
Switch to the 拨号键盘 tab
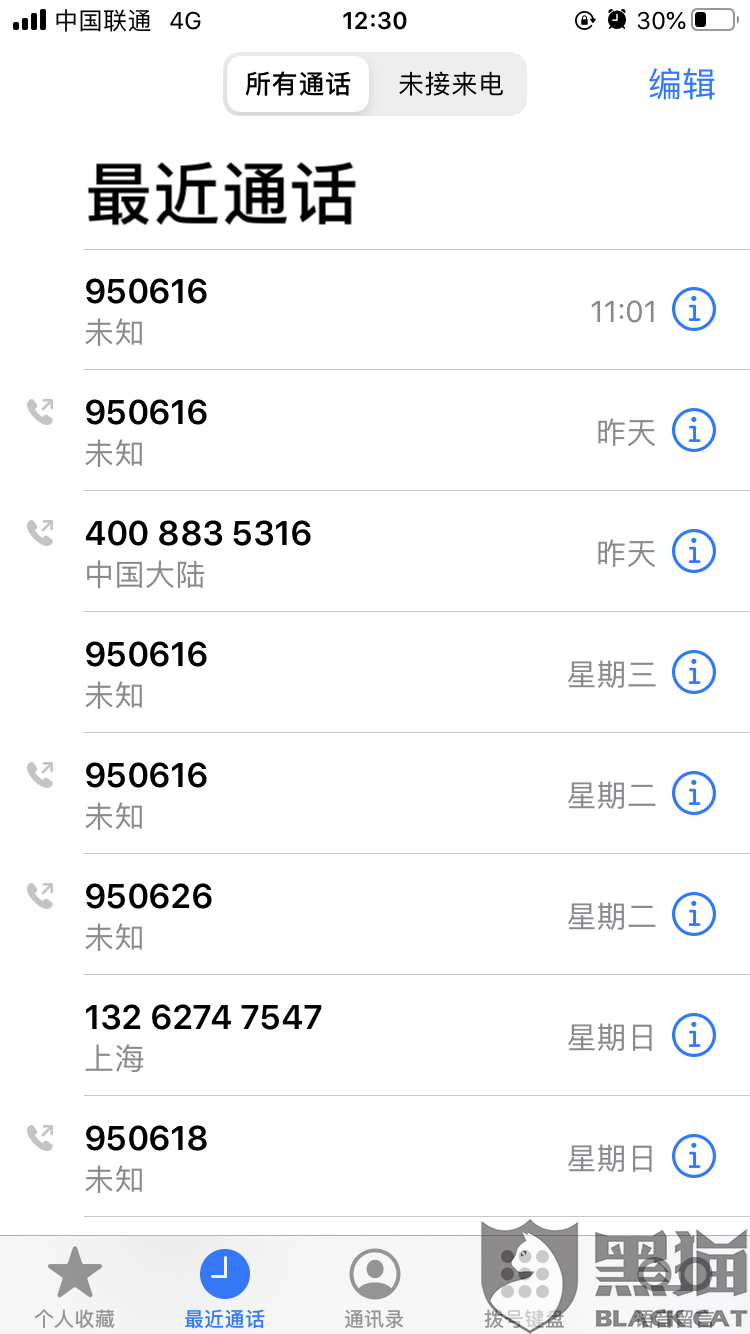coord(525,1287)
